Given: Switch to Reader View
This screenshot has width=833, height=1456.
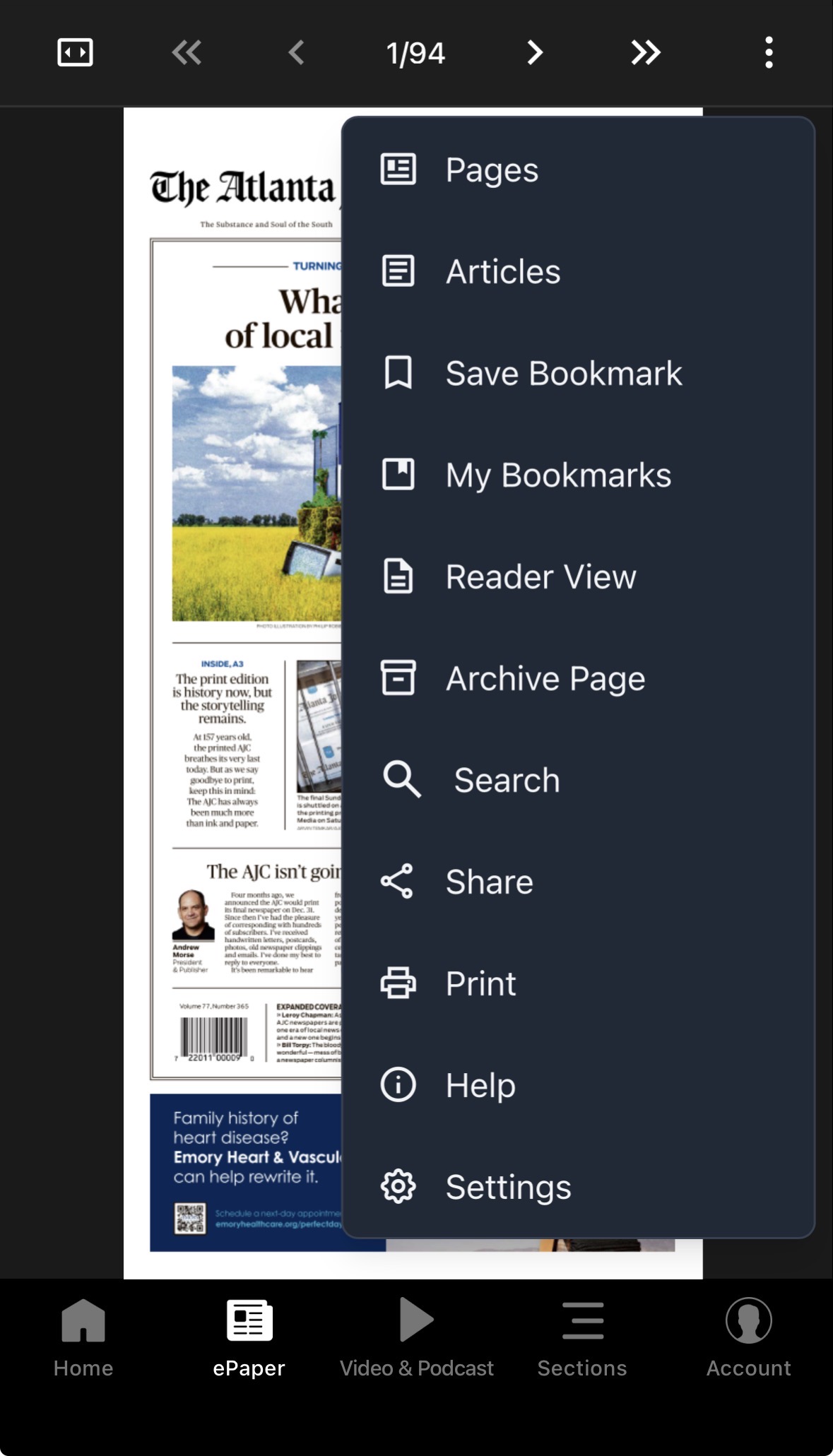Looking at the screenshot, I should (540, 577).
